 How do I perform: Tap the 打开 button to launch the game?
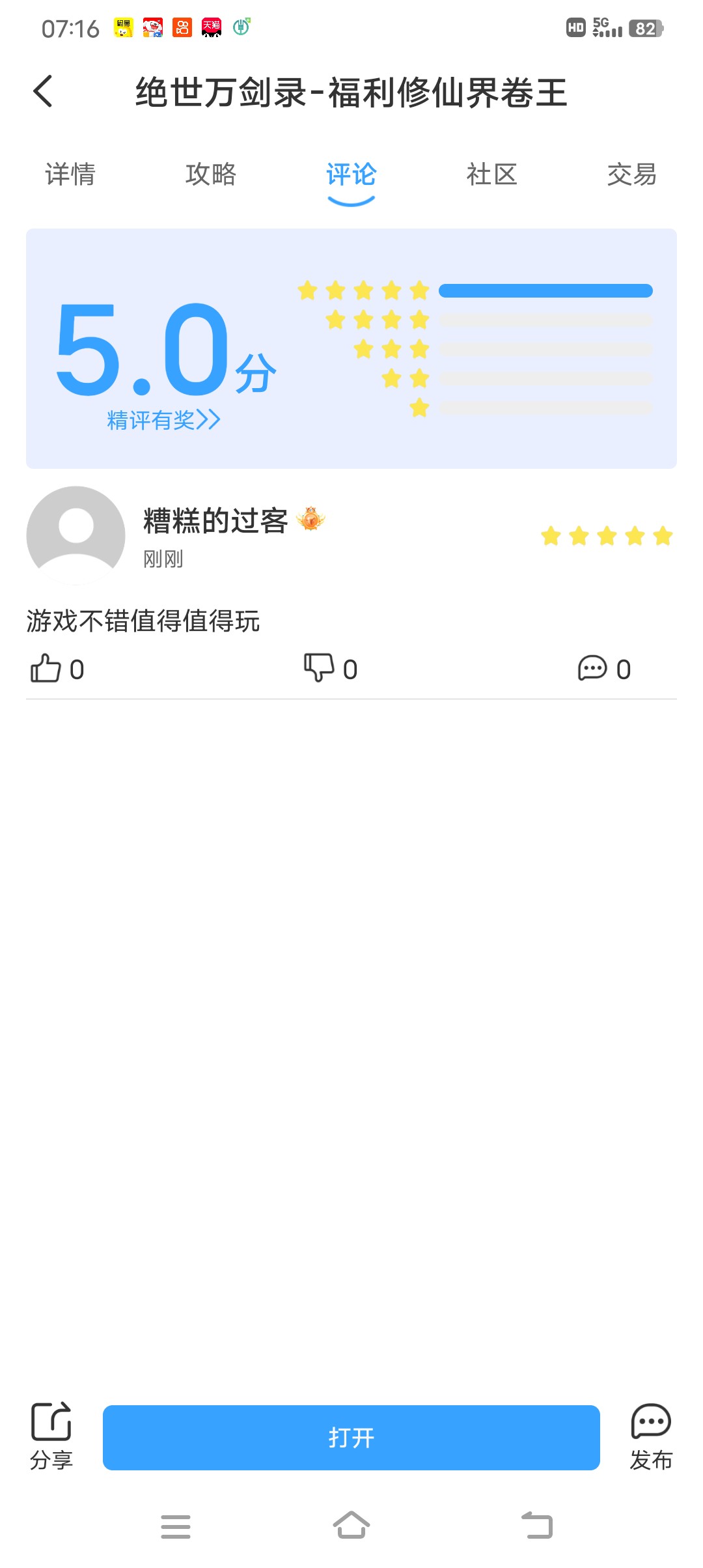351,1437
